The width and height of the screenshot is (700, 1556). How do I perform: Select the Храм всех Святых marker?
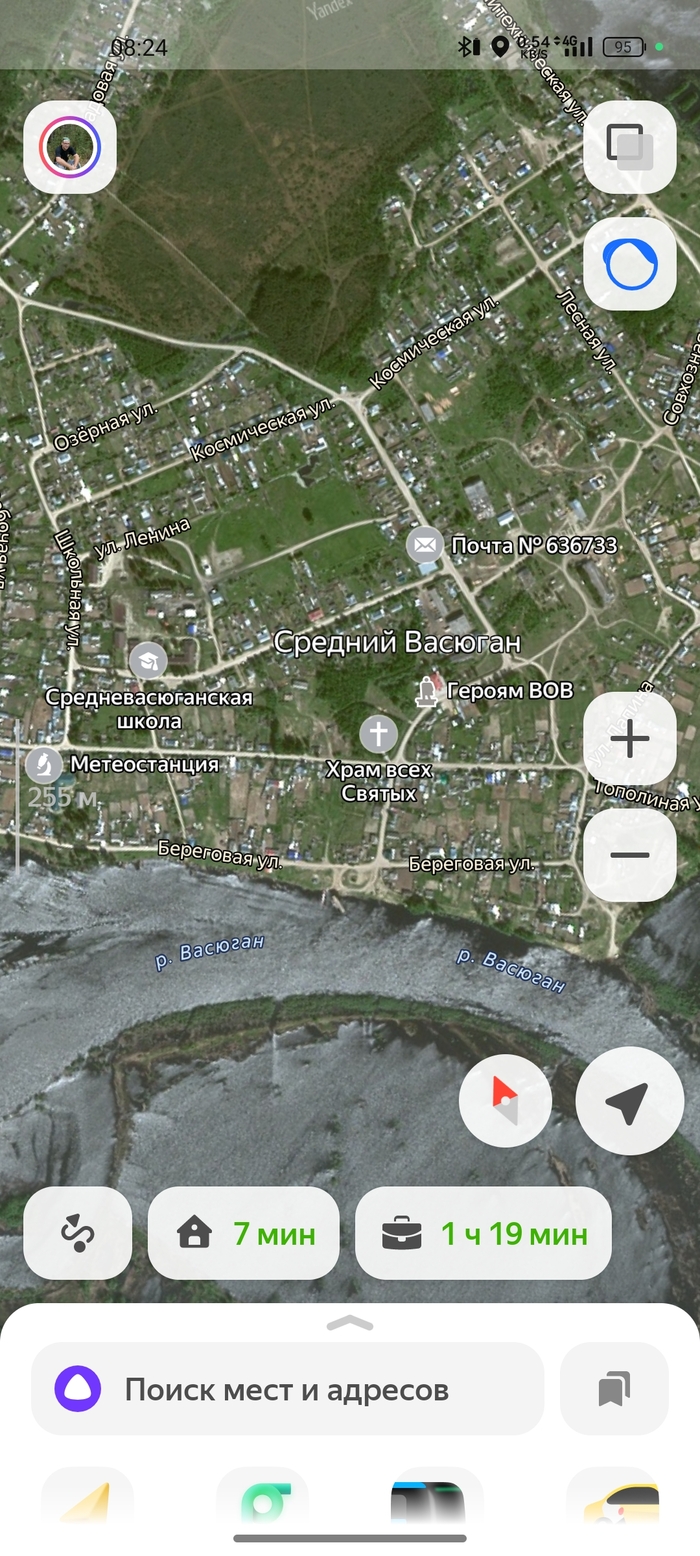(x=378, y=733)
